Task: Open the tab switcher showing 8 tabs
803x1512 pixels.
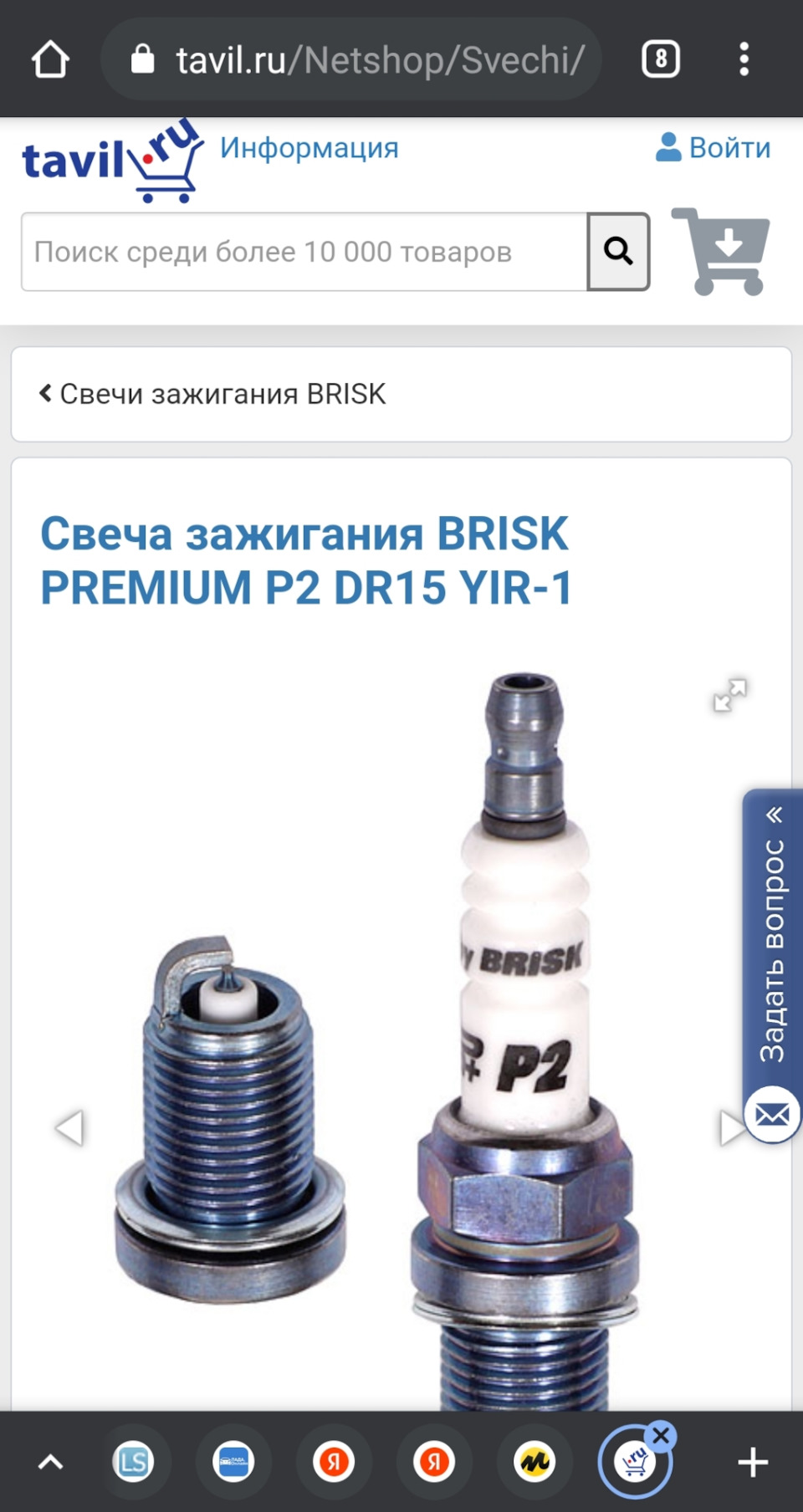Action: (x=660, y=59)
